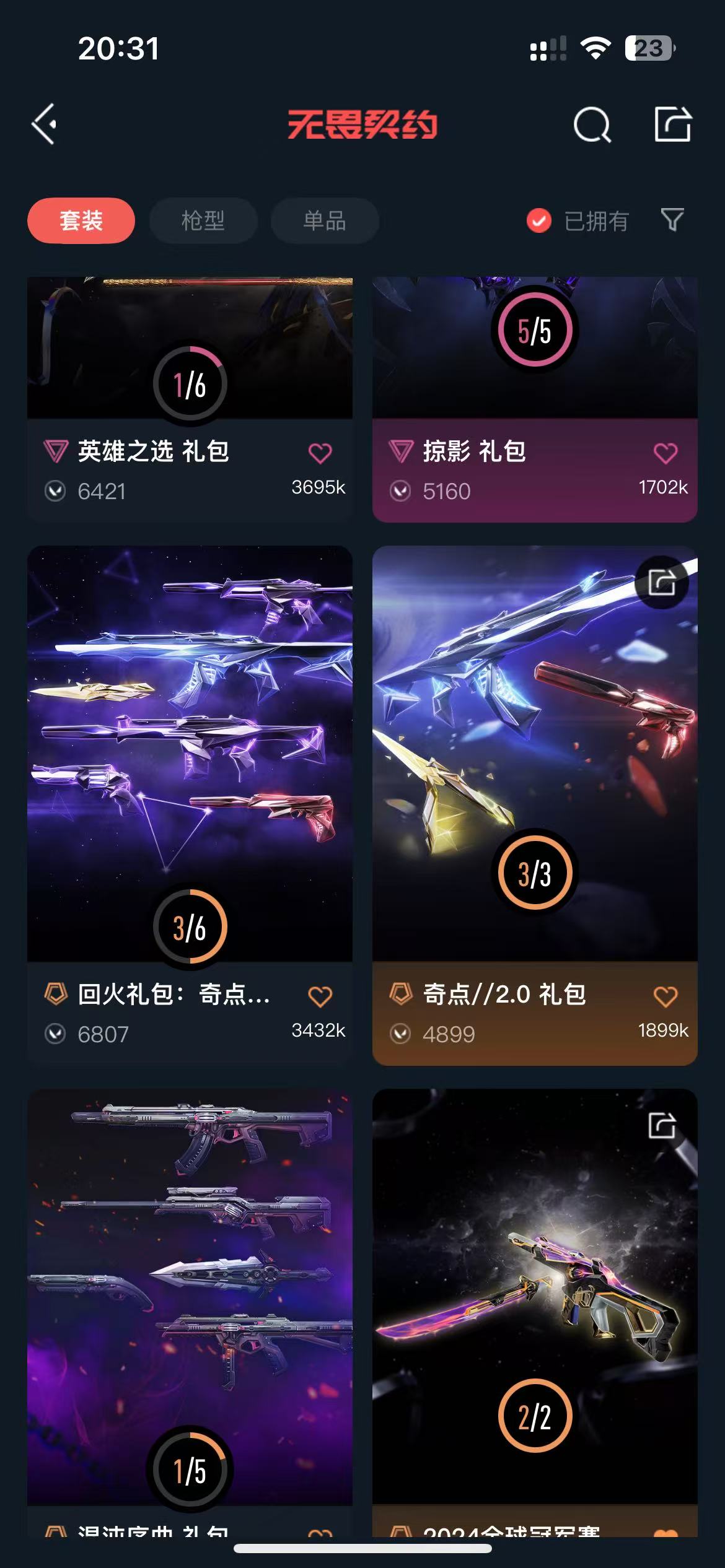Share the 奇点//2.0 礼包 bundle
The image size is (725, 1568).
pos(662,583)
